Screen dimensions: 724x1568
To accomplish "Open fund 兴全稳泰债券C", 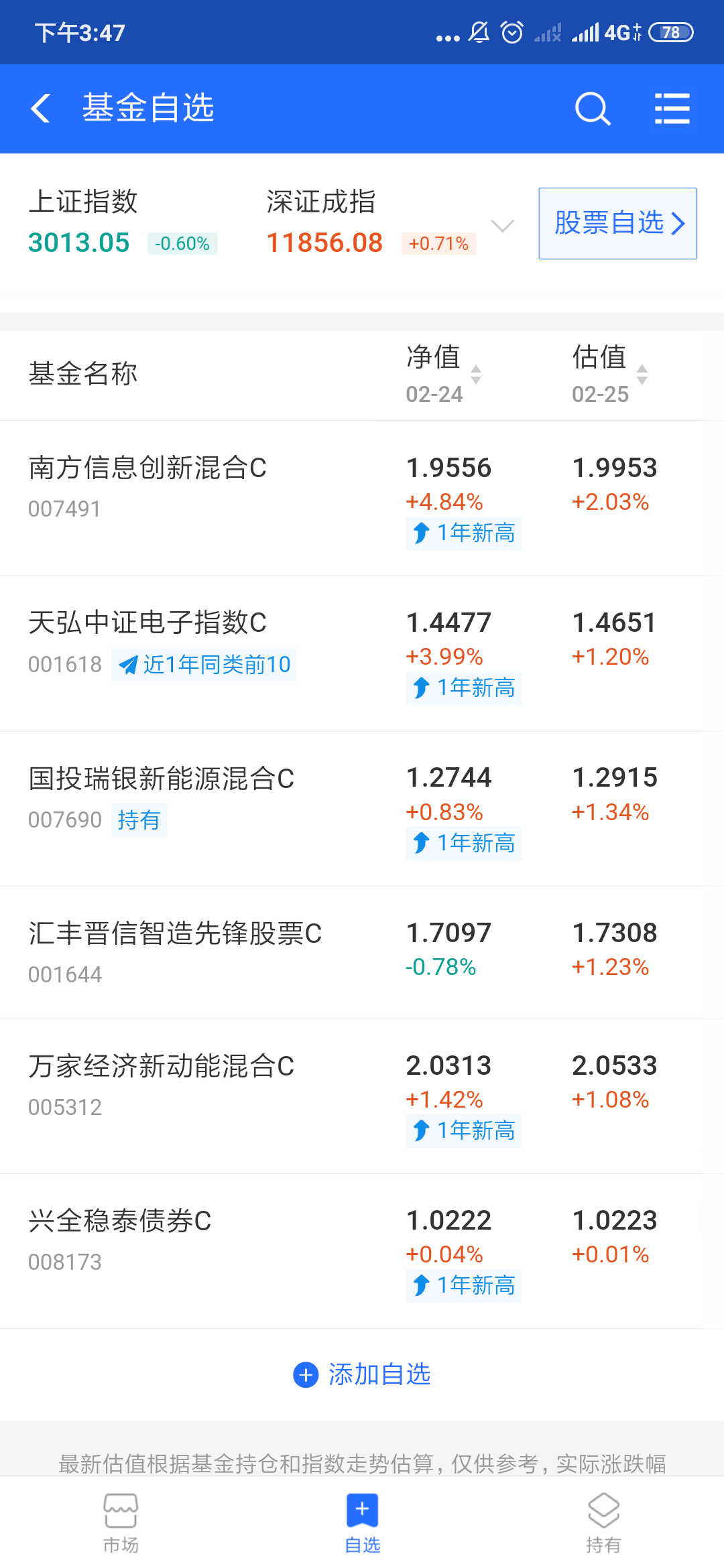I will pos(121,1221).
